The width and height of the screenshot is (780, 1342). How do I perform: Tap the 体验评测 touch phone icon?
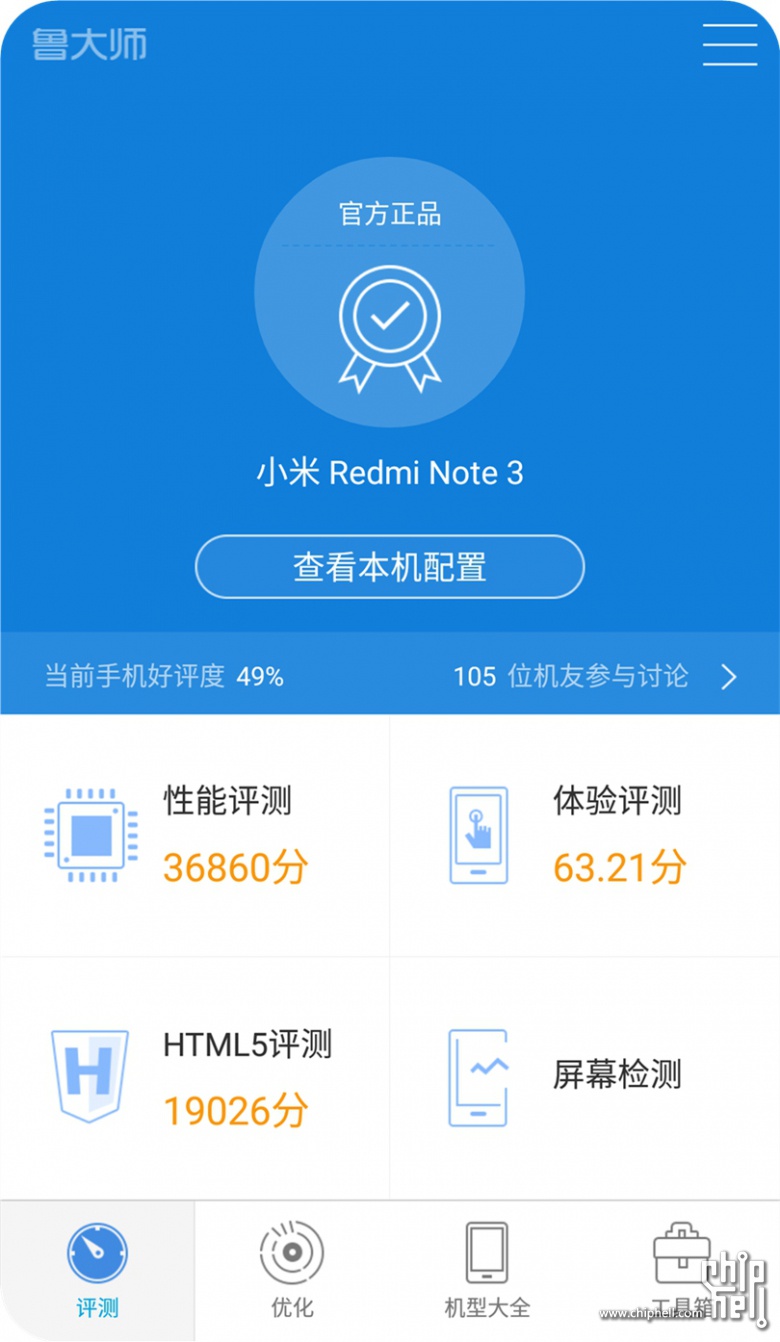pos(478,834)
